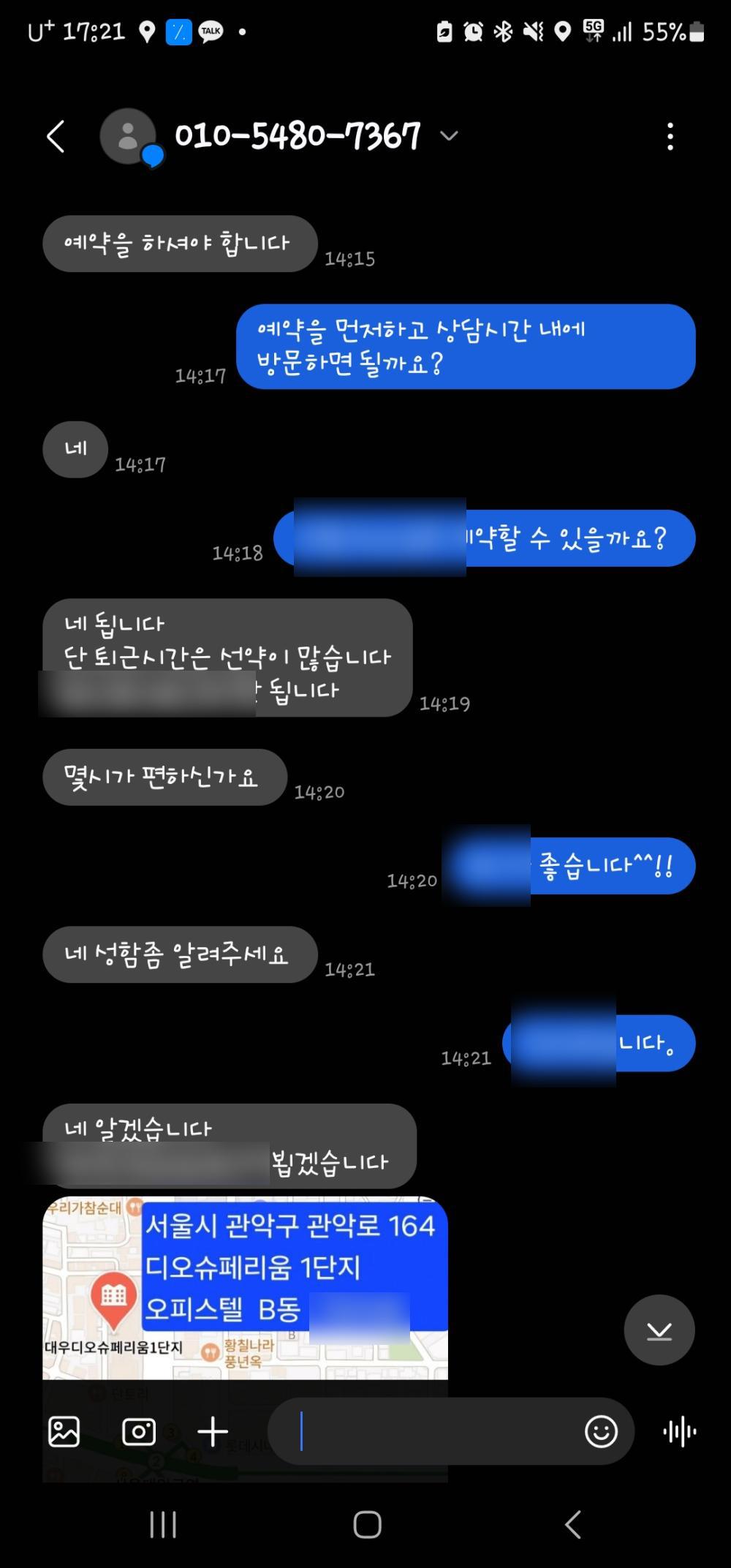Jump to the latest message

pos(659,1330)
